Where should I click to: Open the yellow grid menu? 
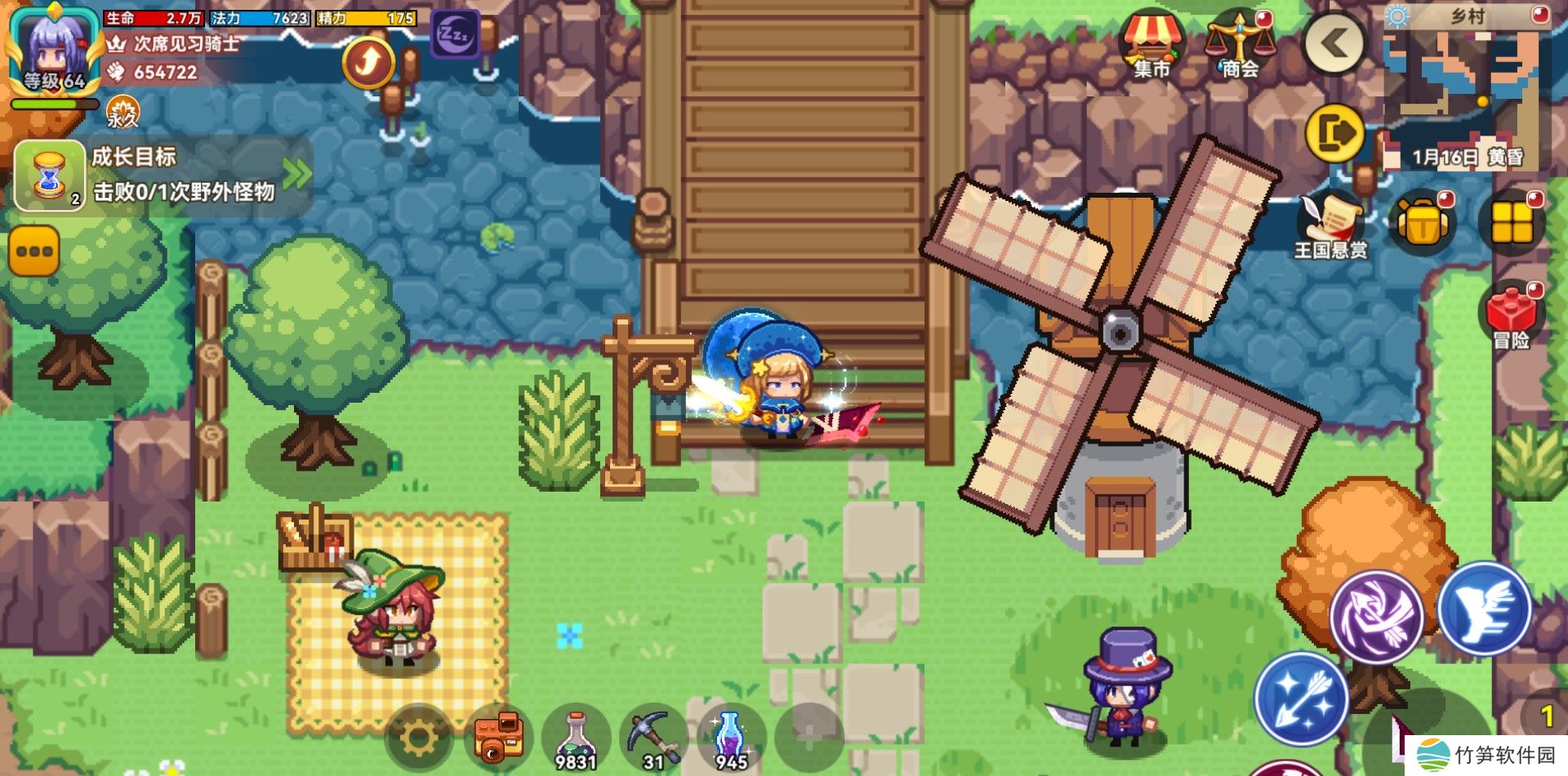tap(1512, 222)
